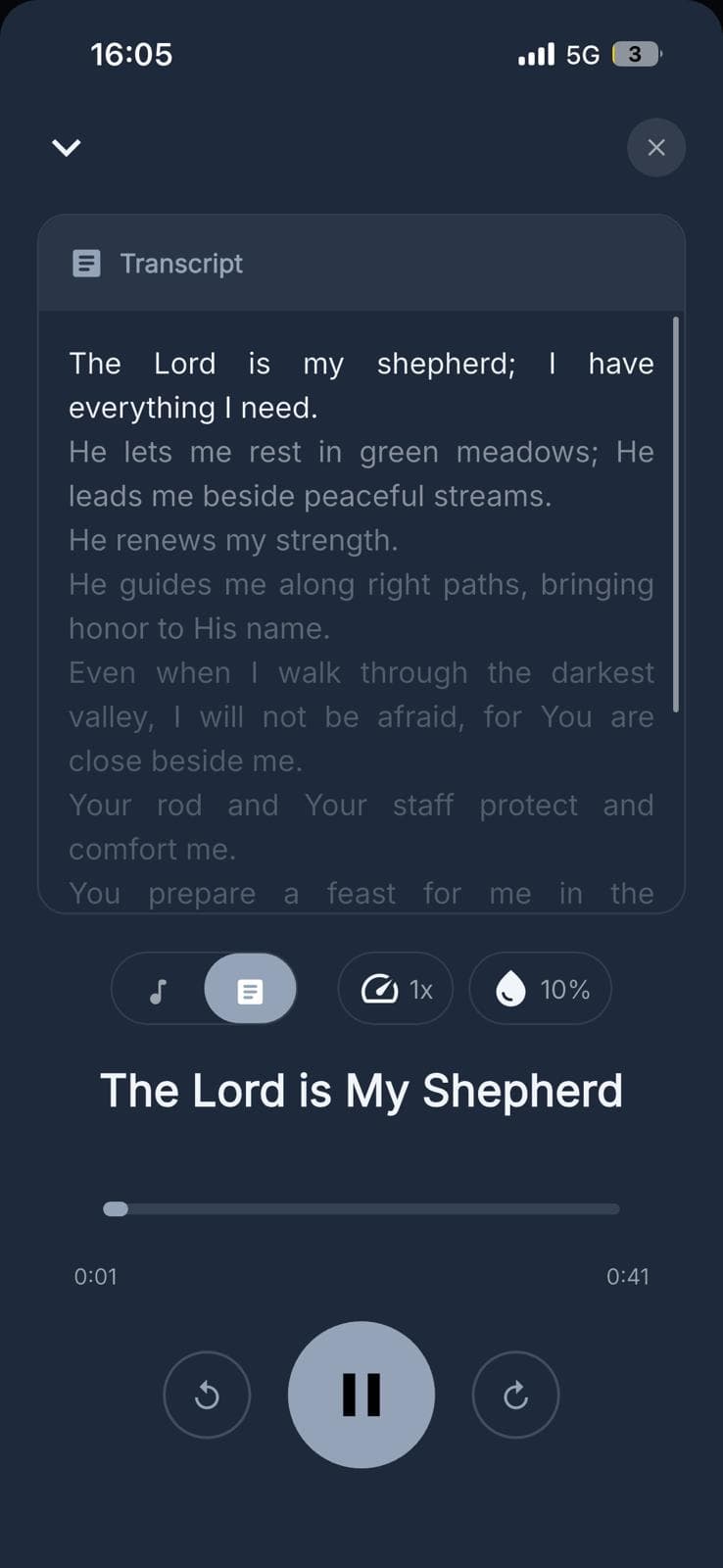Click the transcript document icon in the panel header
The image size is (723, 1568).
click(86, 263)
